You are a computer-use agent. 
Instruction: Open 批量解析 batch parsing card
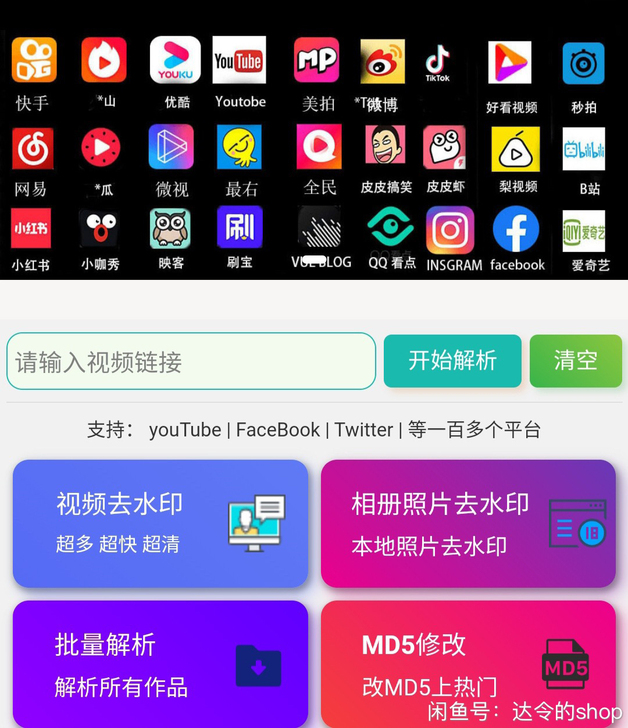click(x=160, y=664)
